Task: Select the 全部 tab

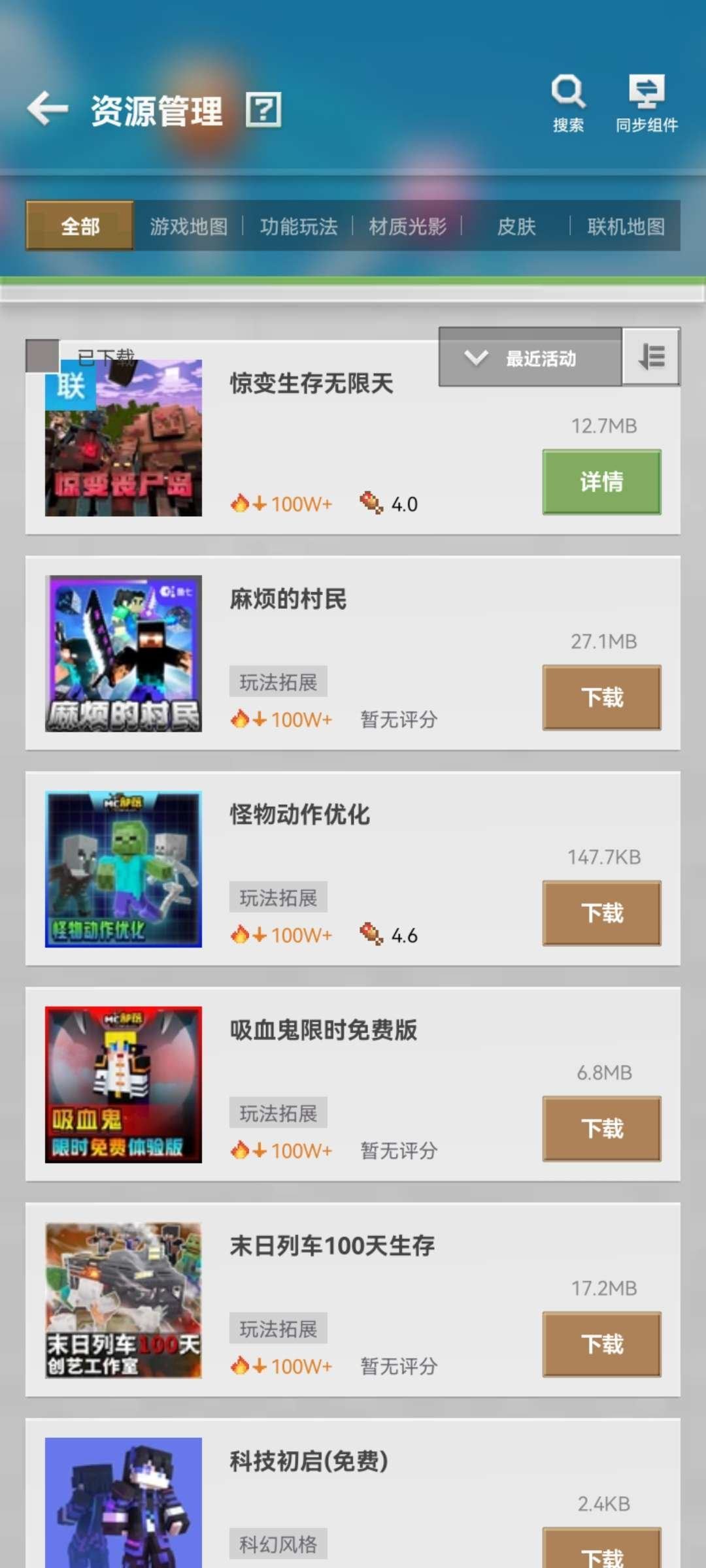Action: pos(78,227)
